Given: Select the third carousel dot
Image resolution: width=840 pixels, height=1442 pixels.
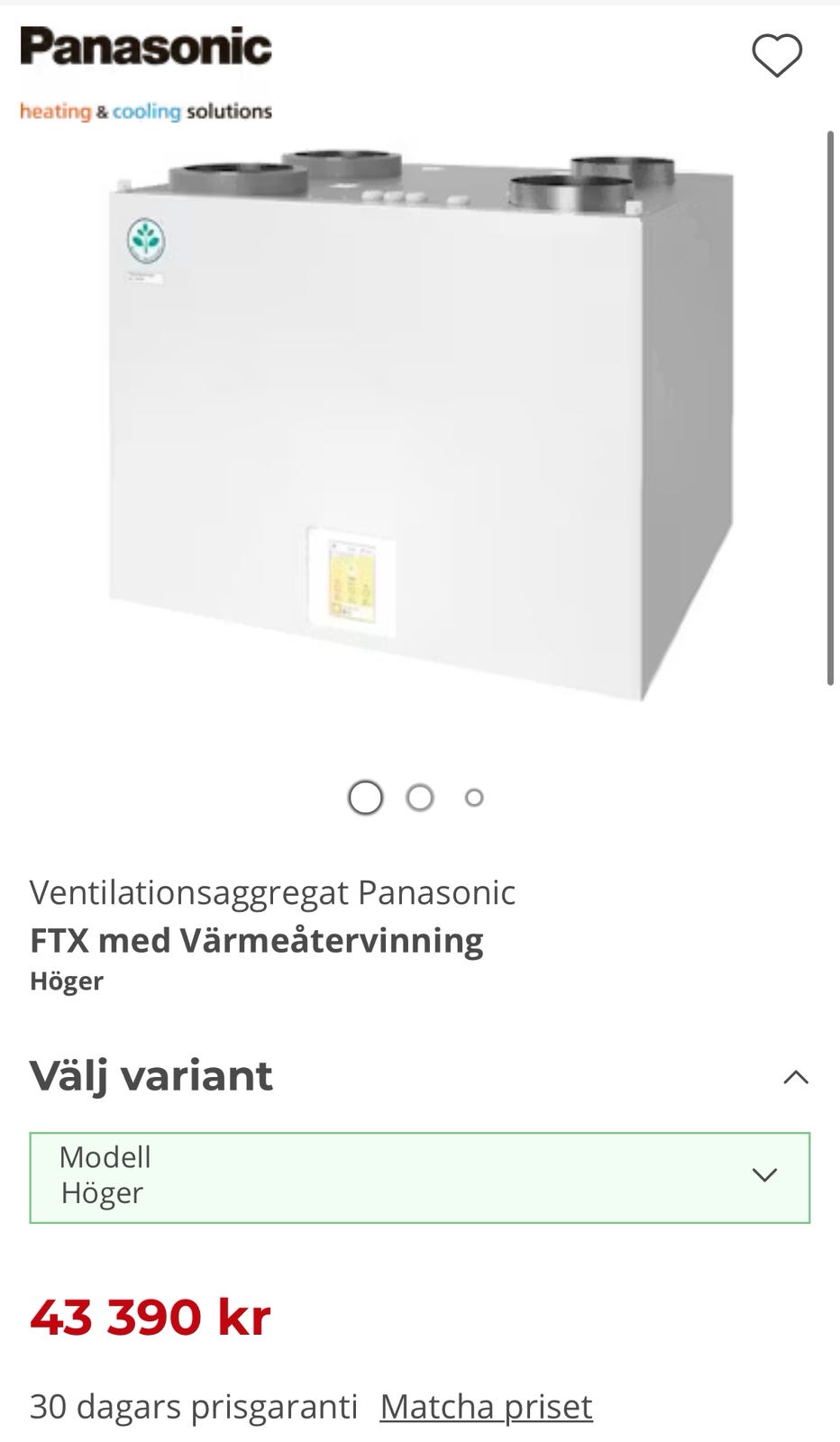Looking at the screenshot, I should pyautogui.click(x=473, y=797).
